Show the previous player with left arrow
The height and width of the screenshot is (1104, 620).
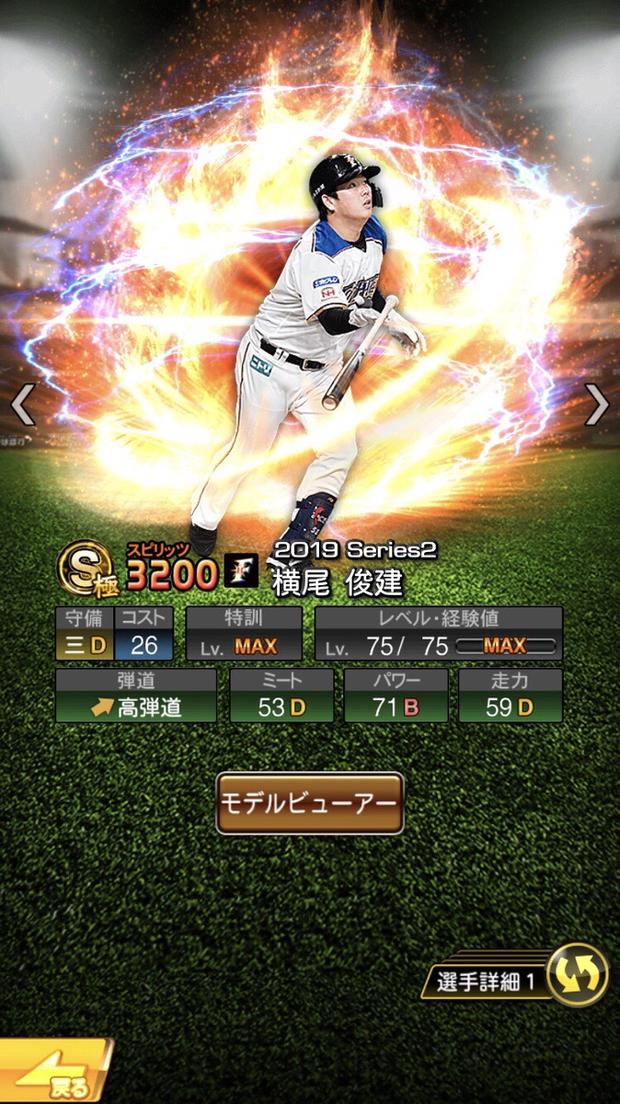coord(22,405)
